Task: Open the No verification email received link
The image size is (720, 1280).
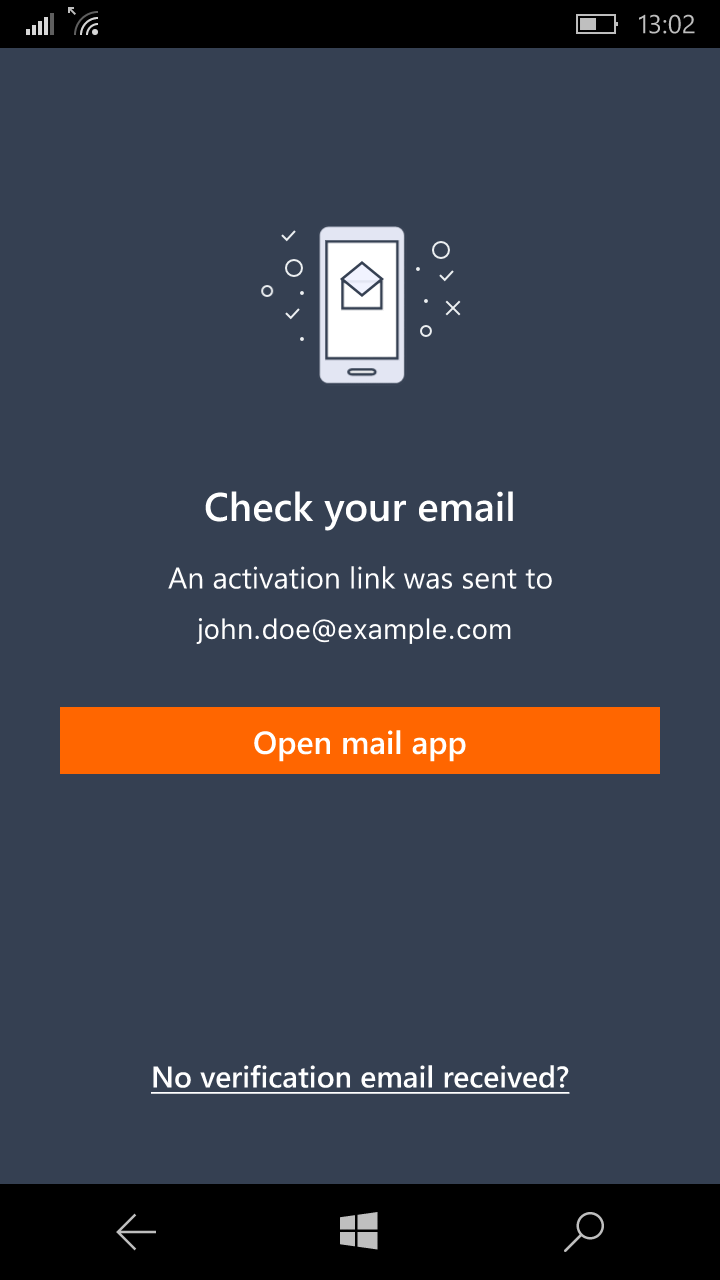Action: coord(360,1077)
